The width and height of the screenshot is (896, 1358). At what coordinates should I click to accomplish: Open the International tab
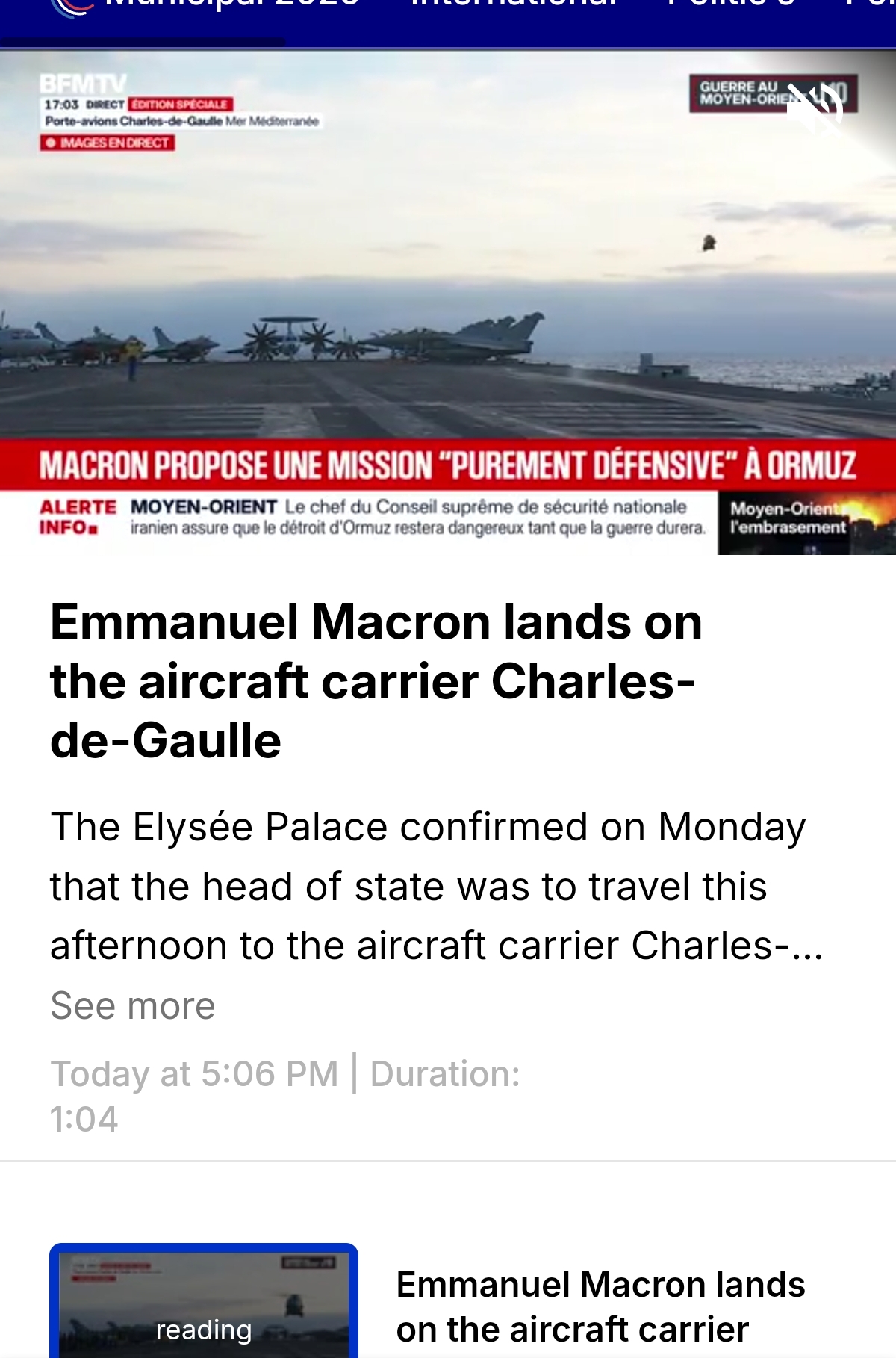515,4
